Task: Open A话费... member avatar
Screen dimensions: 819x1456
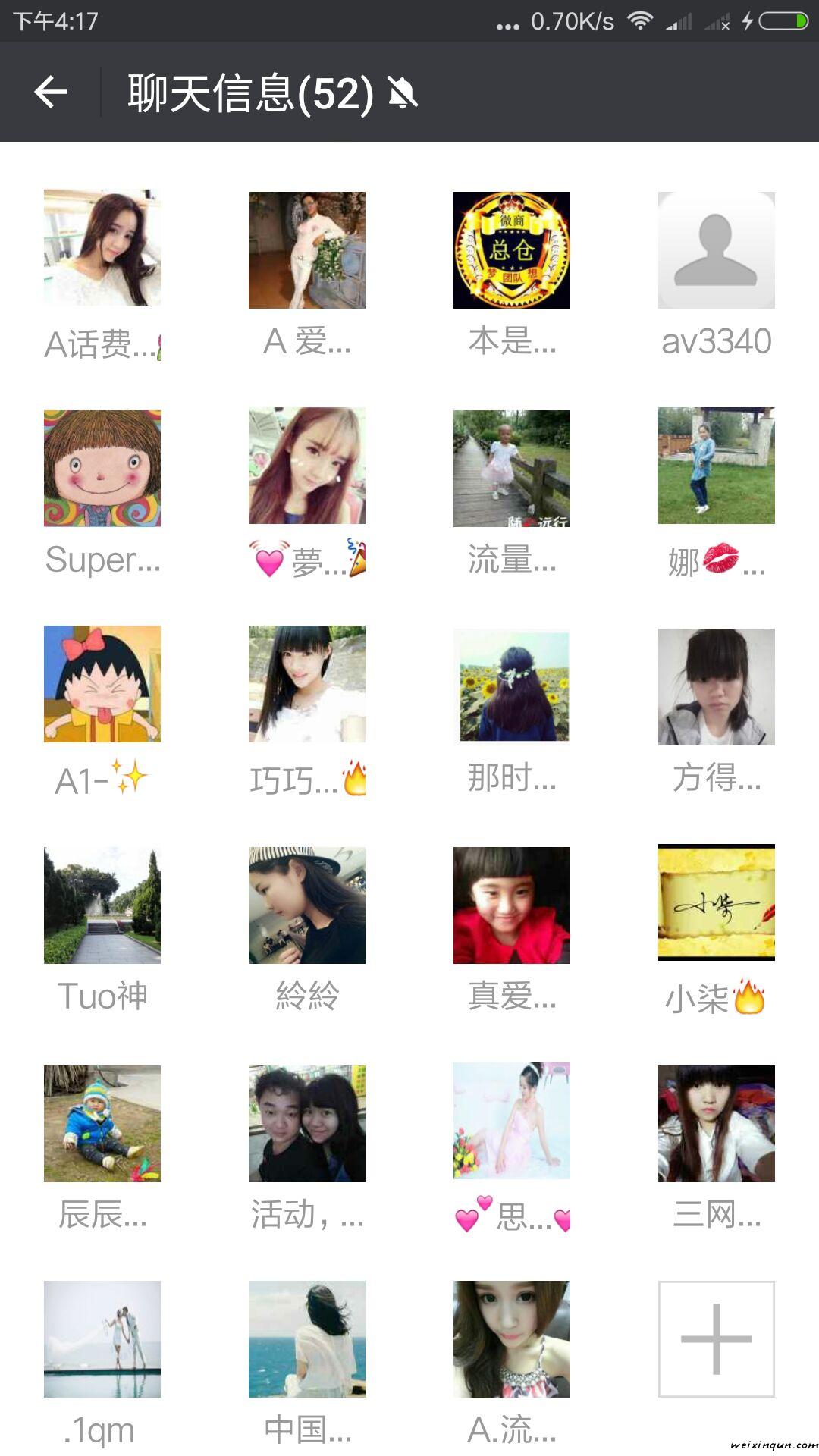Action: [x=102, y=248]
